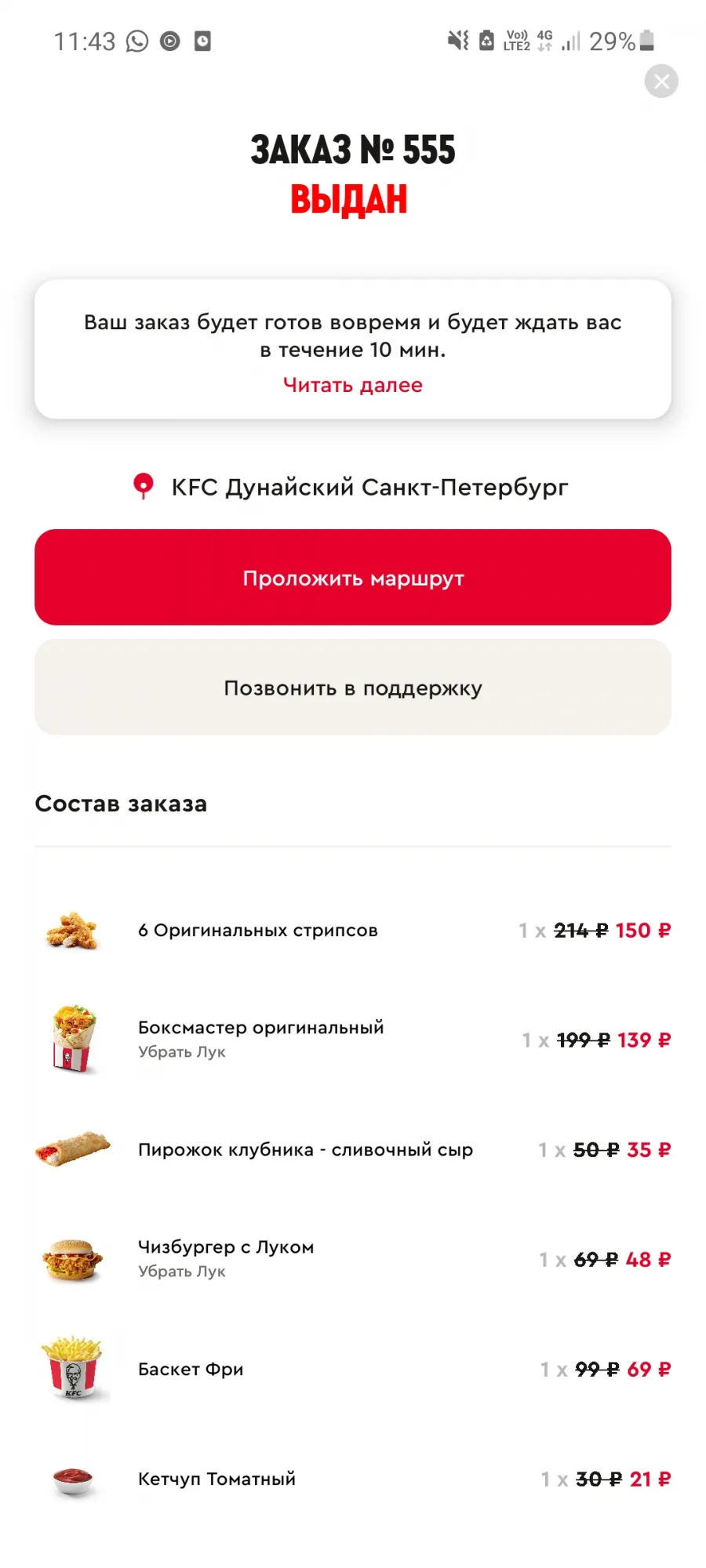
Task: Tap 'Проложить маршрут' to build route
Action: (353, 577)
